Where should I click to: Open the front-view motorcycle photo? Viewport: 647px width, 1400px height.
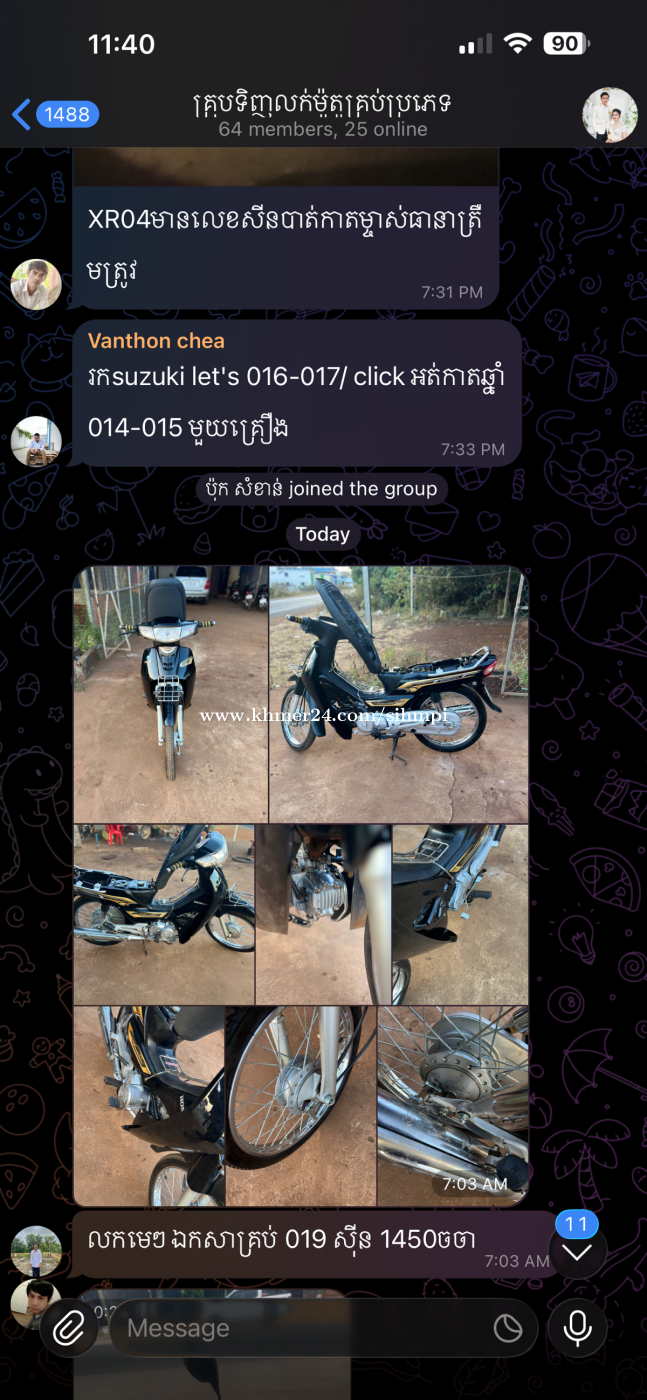coord(171,694)
